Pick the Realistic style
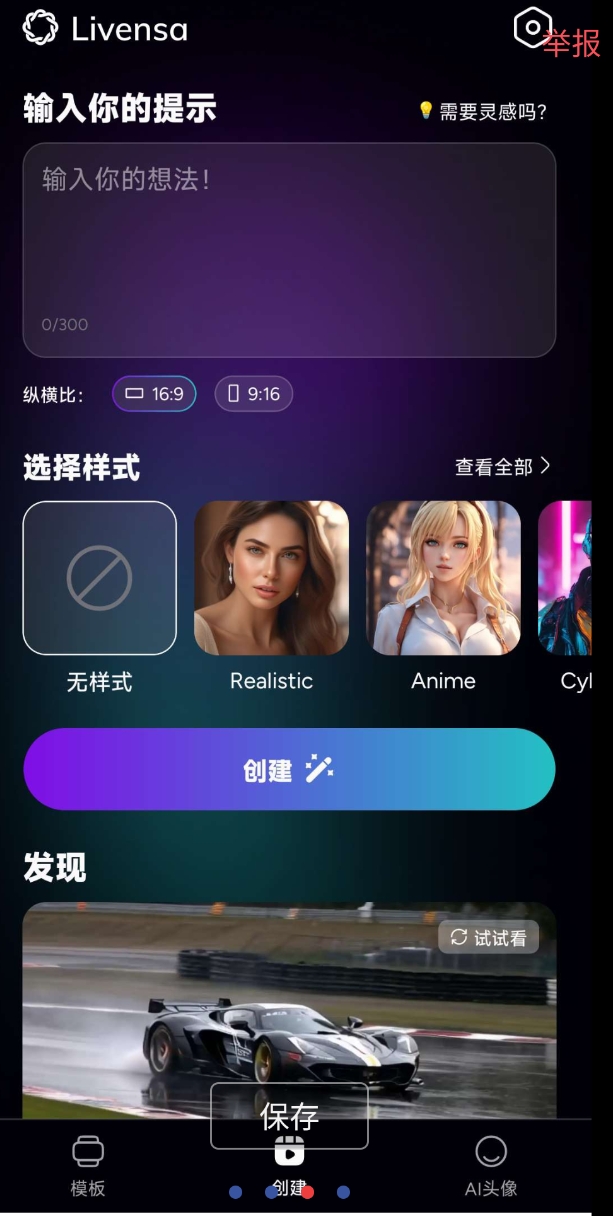This screenshot has width=613, height=1216. tap(271, 579)
